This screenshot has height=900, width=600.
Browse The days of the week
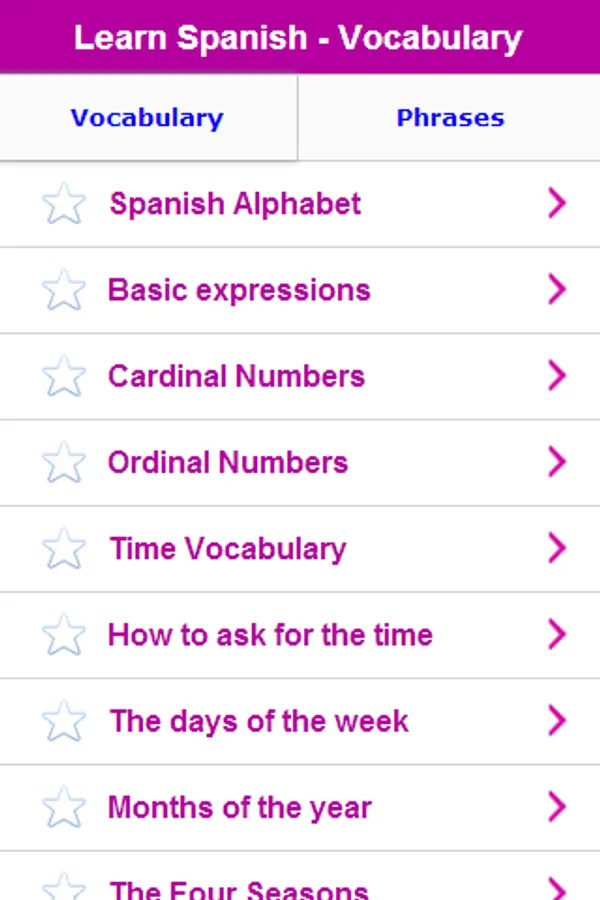tap(259, 720)
